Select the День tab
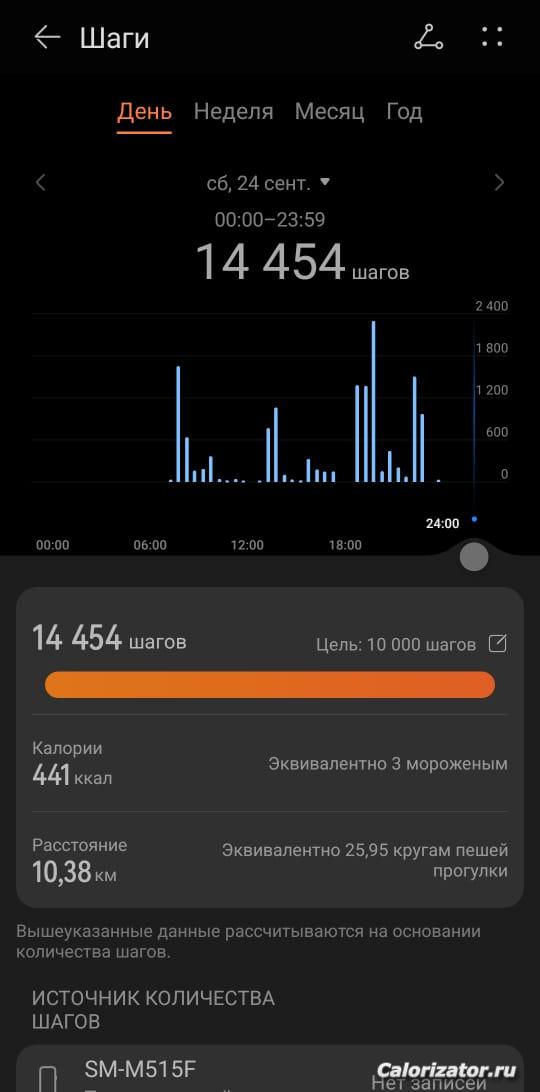The image size is (540, 1092). point(144,111)
